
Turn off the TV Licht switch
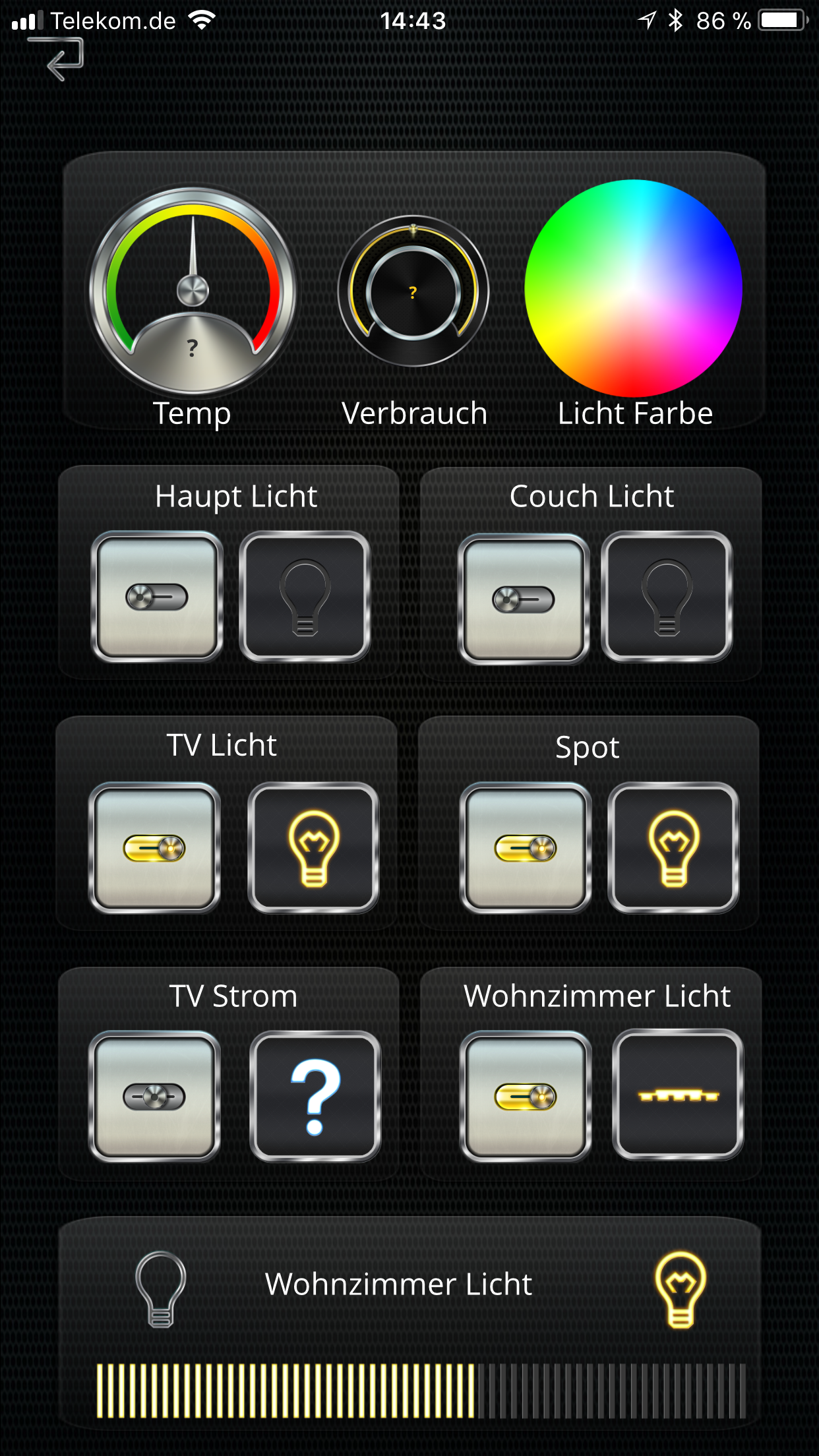click(154, 848)
